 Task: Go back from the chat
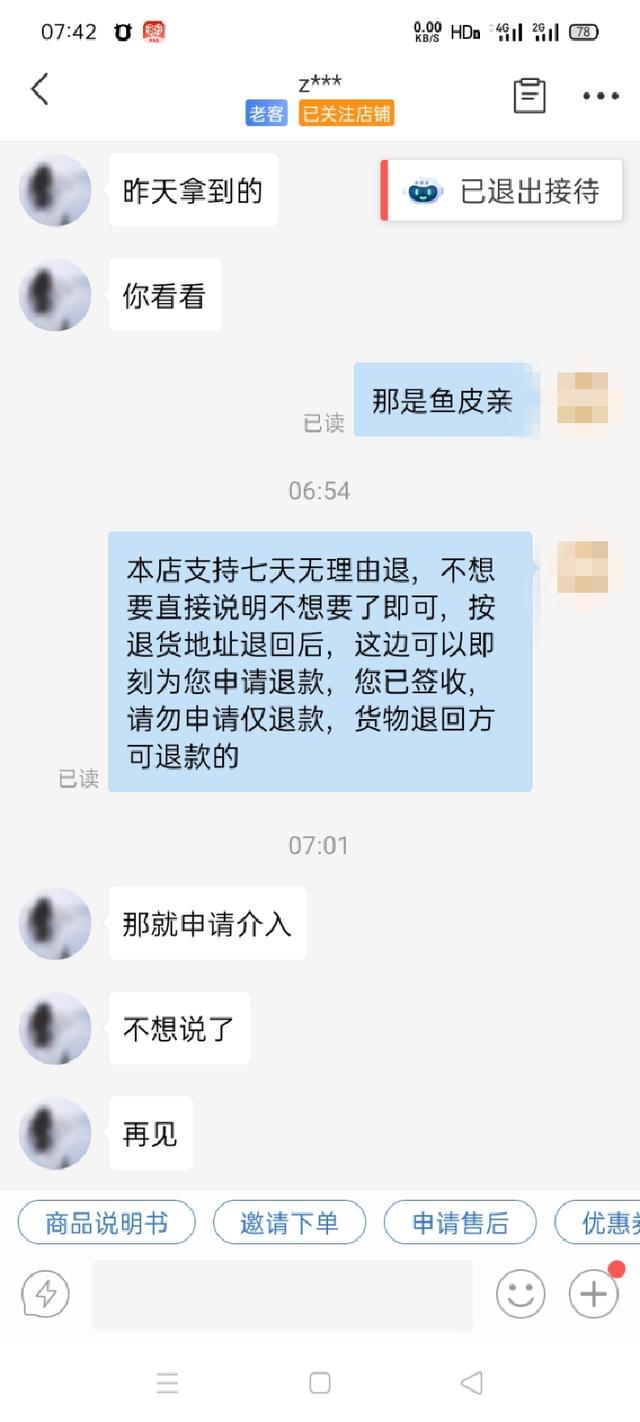[x=40, y=90]
